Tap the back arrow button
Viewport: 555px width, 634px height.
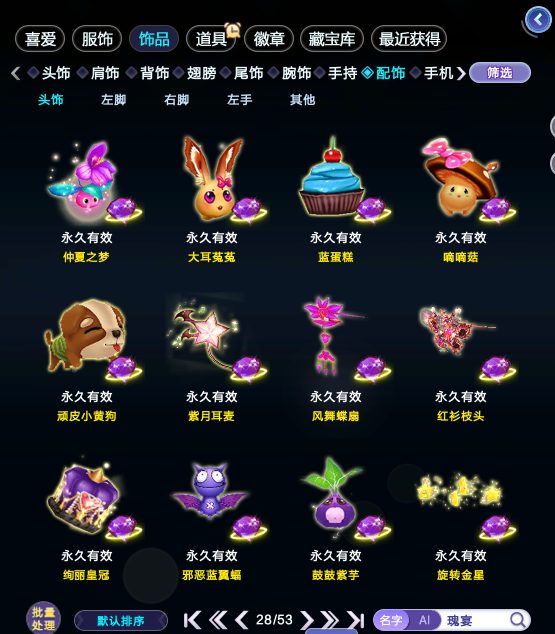[x=538, y=20]
